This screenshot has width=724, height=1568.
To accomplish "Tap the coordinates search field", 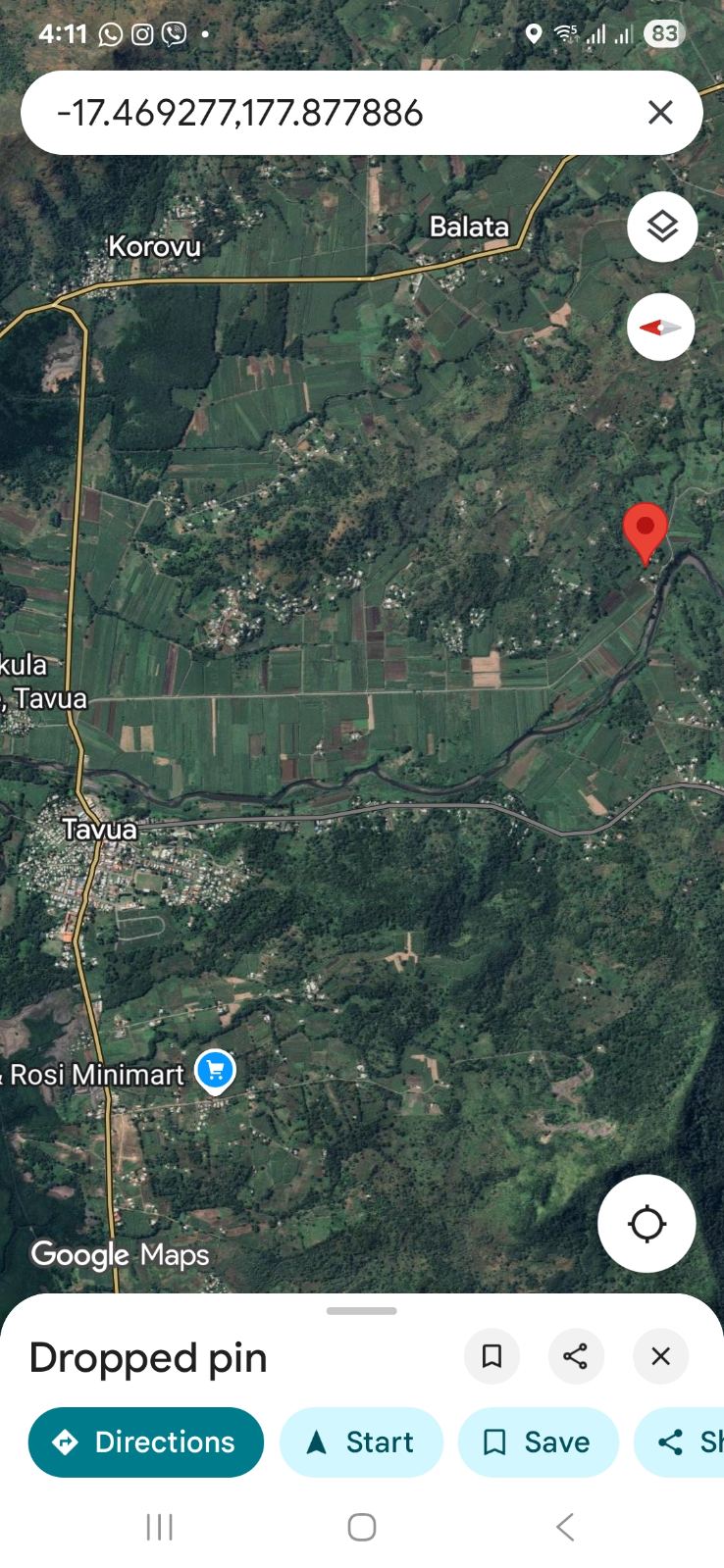I will [324, 113].
